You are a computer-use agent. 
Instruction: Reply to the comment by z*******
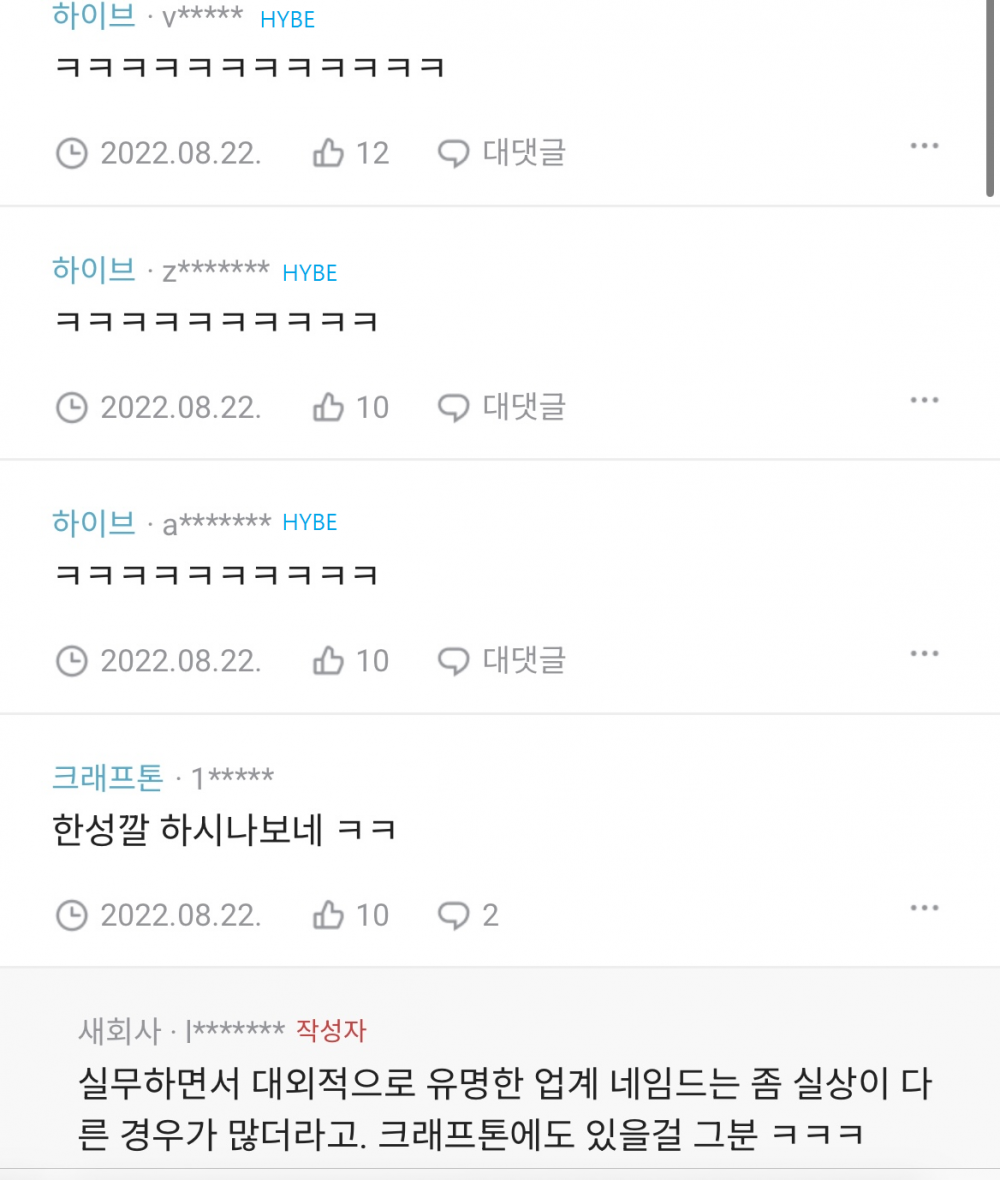click(x=502, y=407)
